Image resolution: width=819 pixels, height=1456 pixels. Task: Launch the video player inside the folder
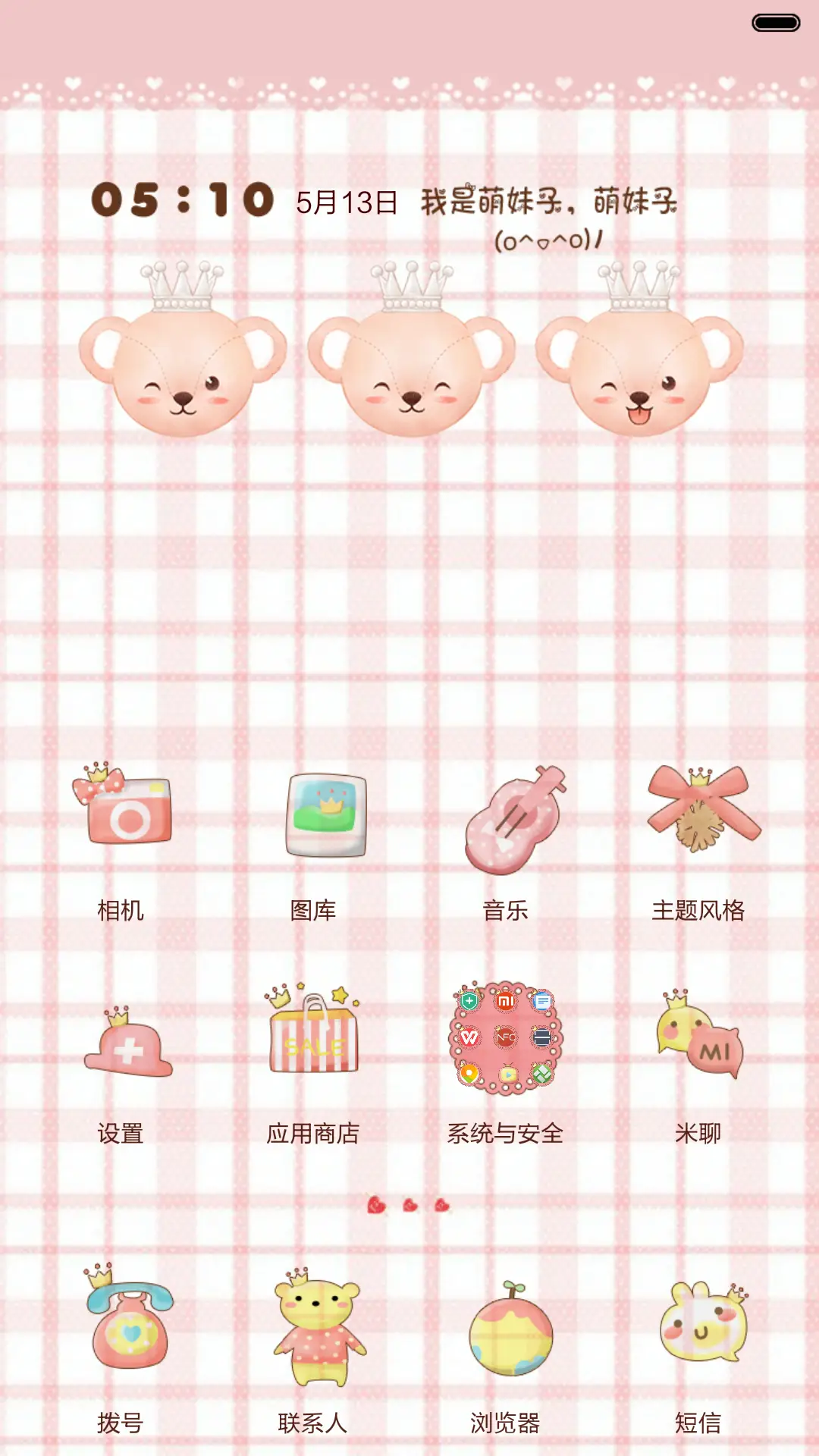[x=507, y=1075]
